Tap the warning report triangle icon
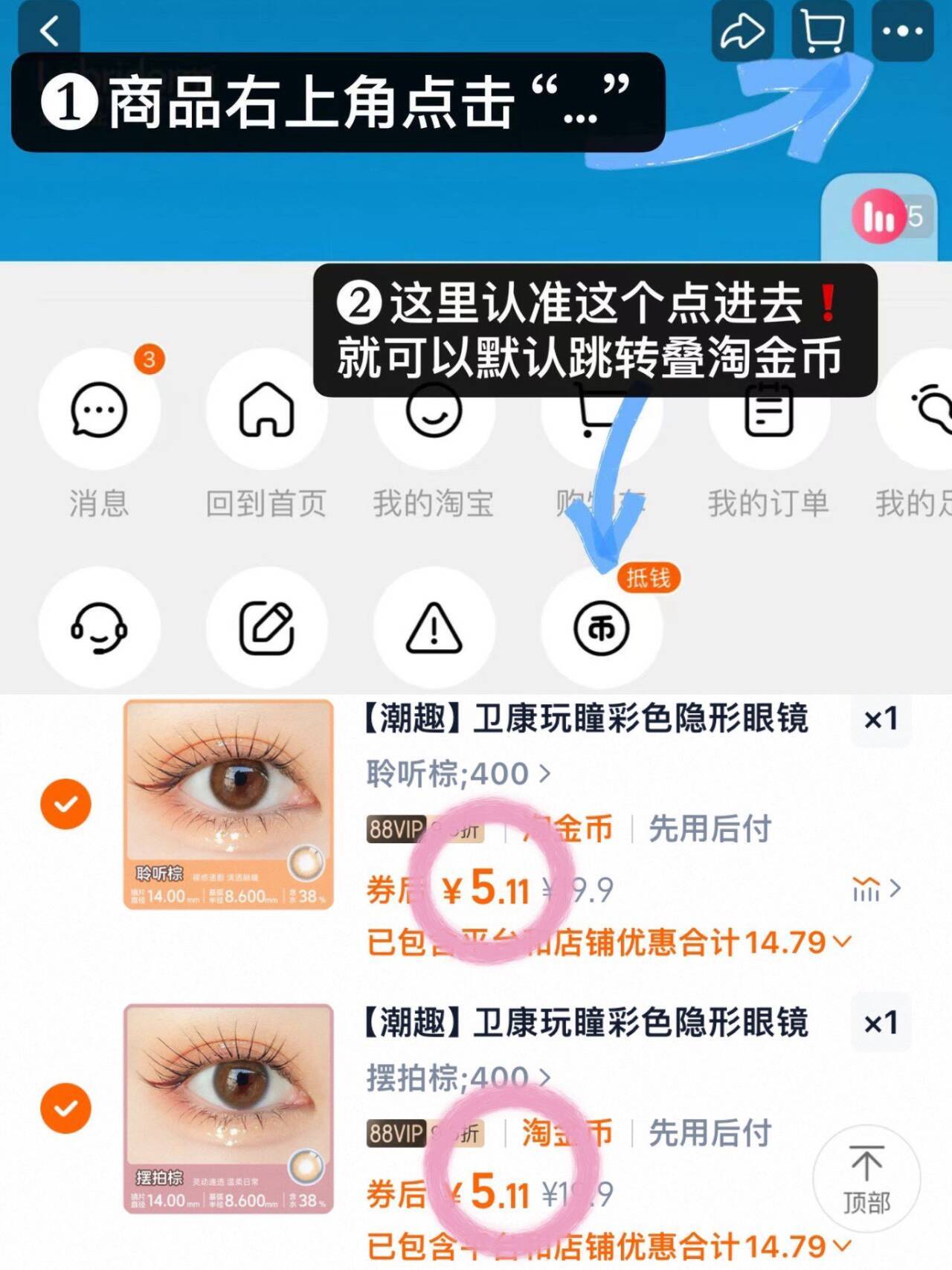The height and width of the screenshot is (1270, 952). coord(434,628)
